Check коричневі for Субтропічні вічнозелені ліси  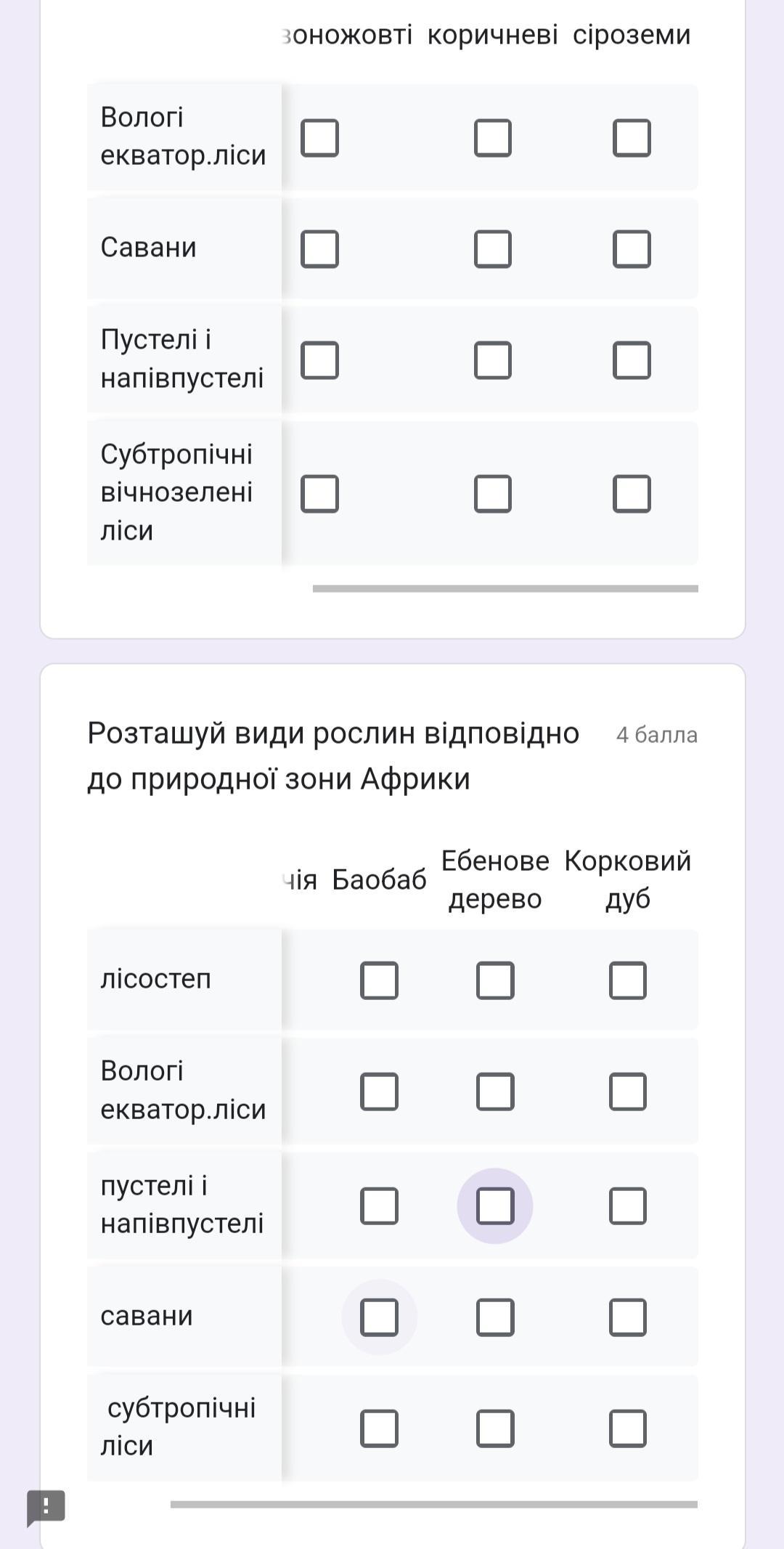coord(493,494)
